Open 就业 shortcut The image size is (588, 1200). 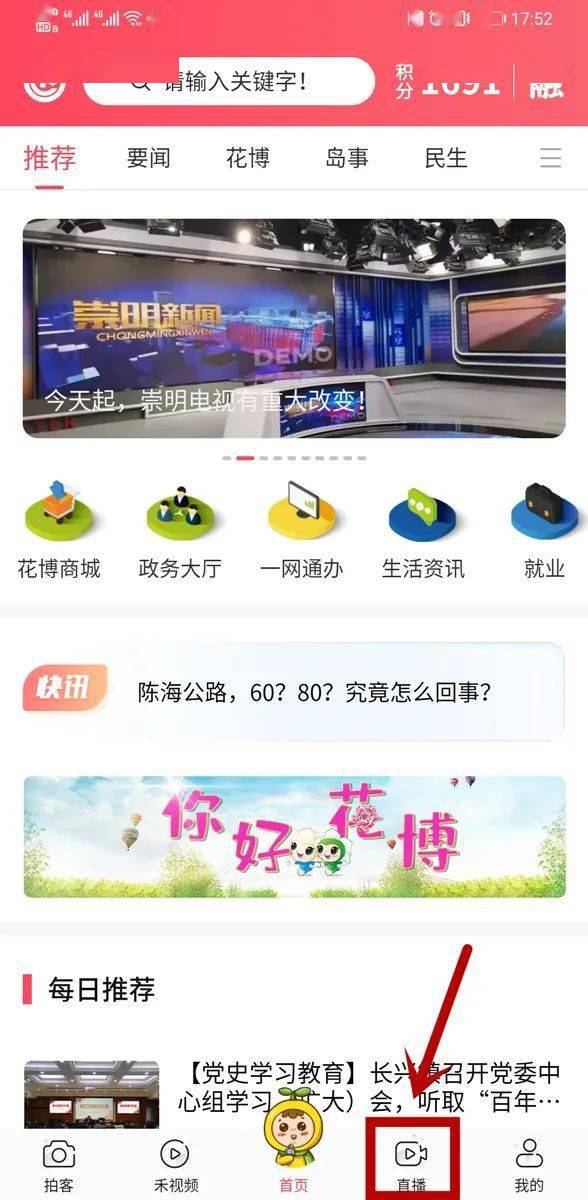coord(545,531)
